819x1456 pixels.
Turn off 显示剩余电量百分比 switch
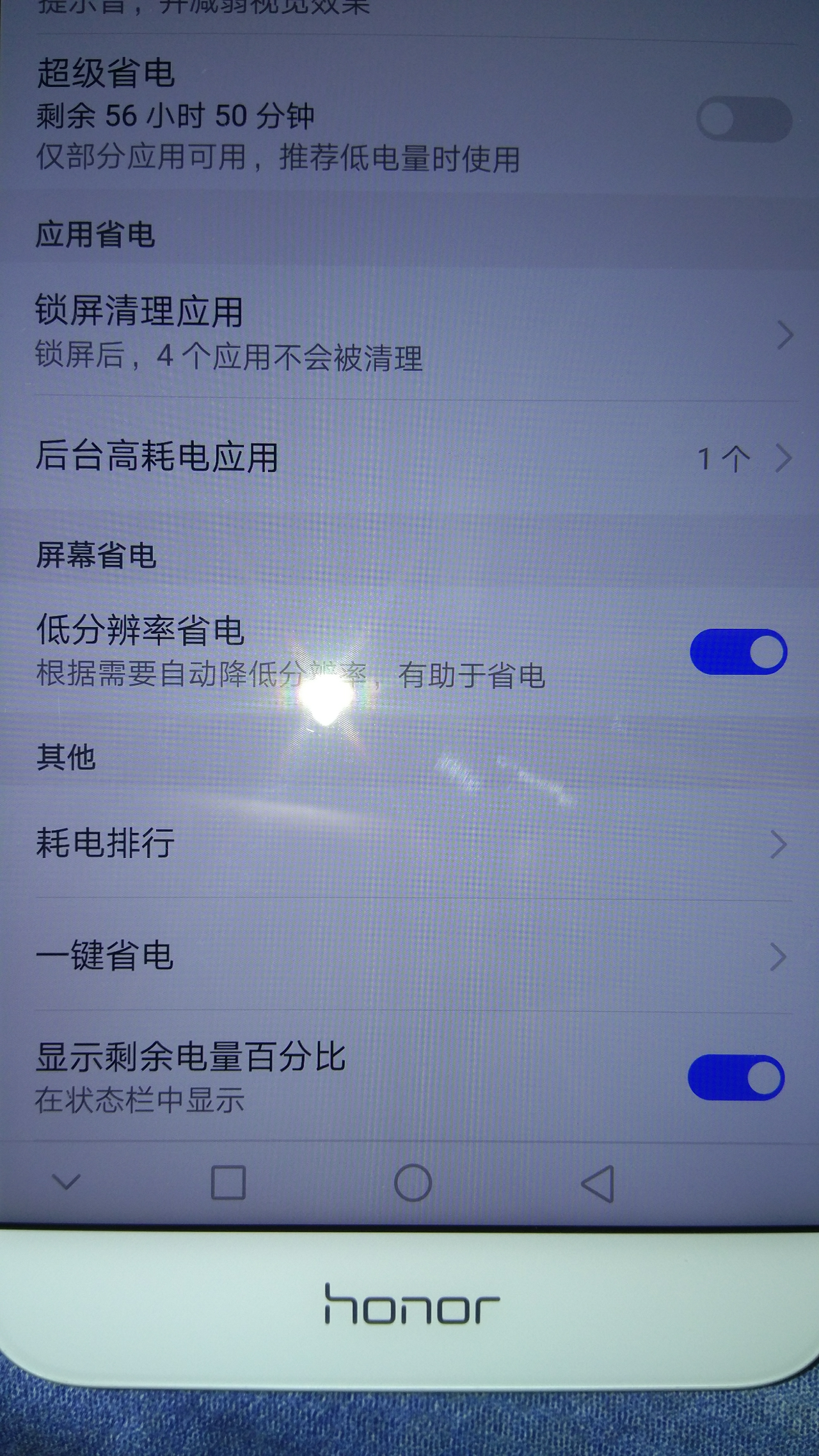click(736, 1078)
